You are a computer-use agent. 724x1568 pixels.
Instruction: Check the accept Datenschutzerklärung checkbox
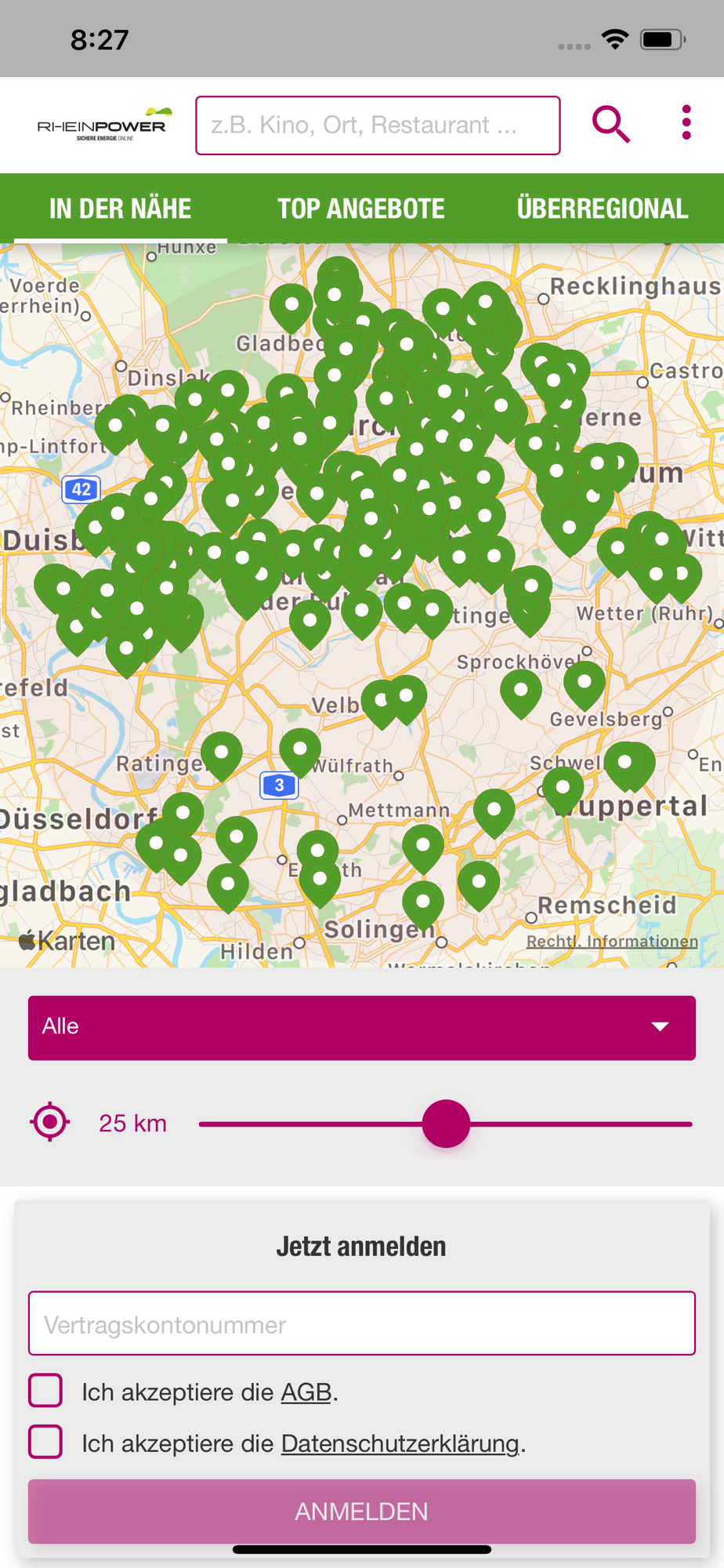coord(45,1442)
